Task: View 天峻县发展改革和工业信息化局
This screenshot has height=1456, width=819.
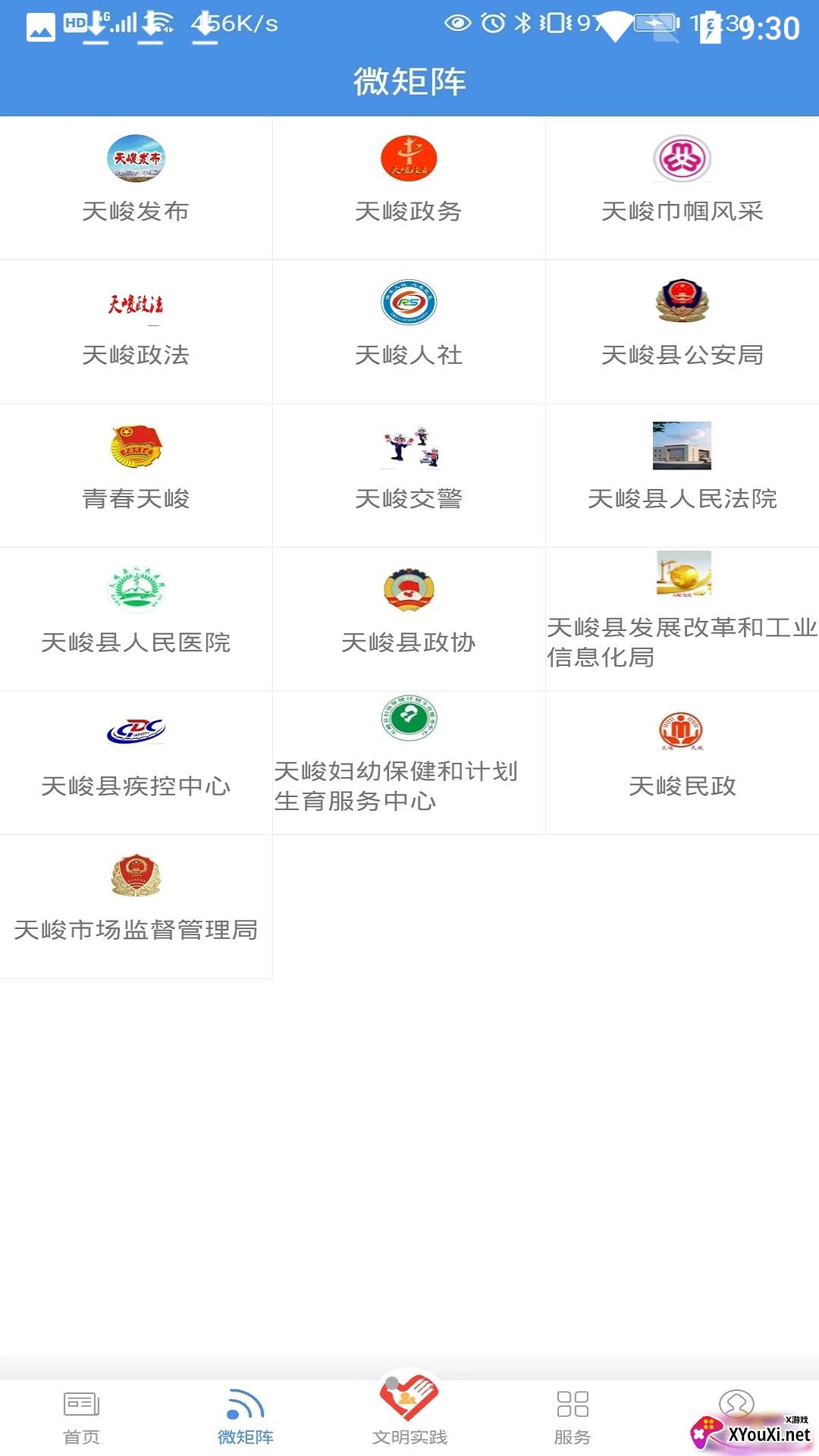Action: click(x=682, y=618)
